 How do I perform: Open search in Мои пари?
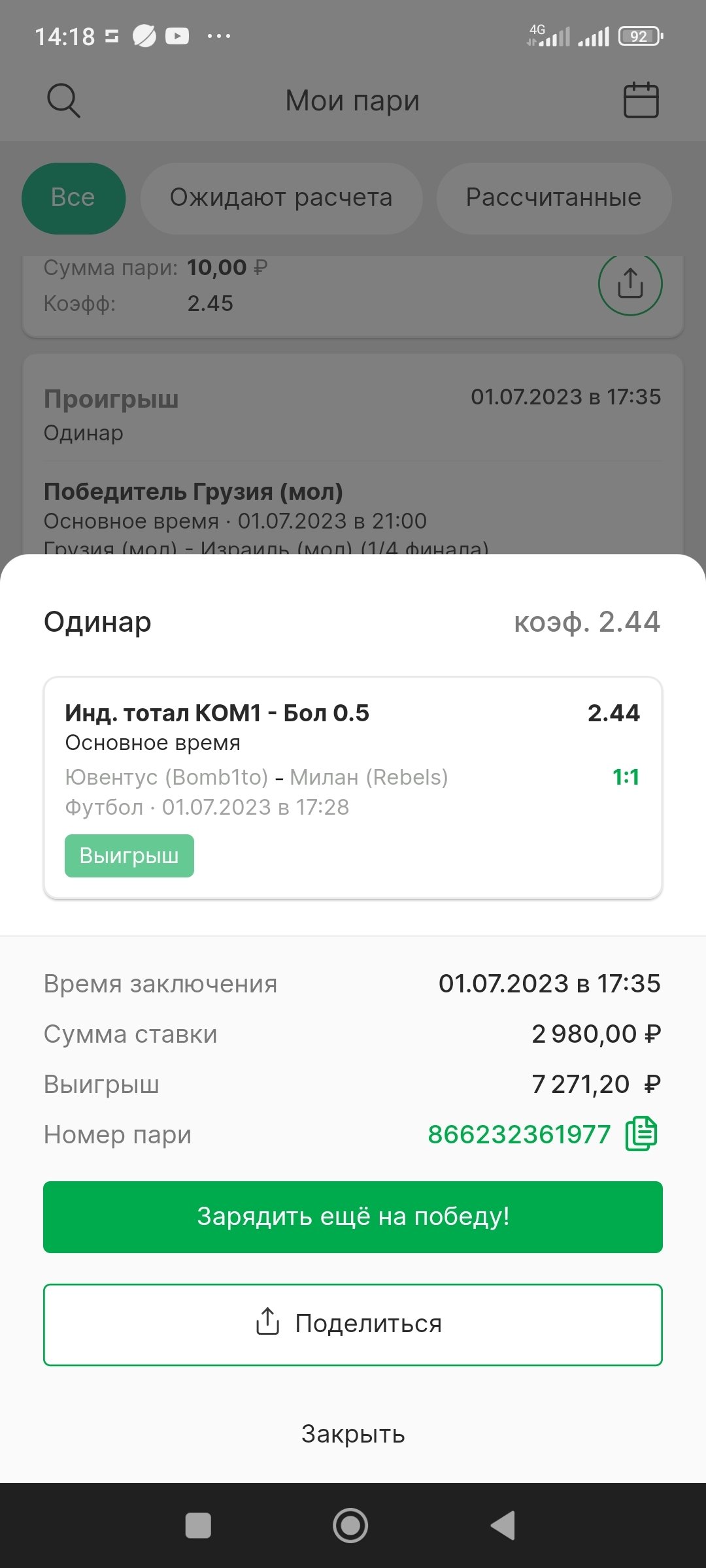point(63,101)
